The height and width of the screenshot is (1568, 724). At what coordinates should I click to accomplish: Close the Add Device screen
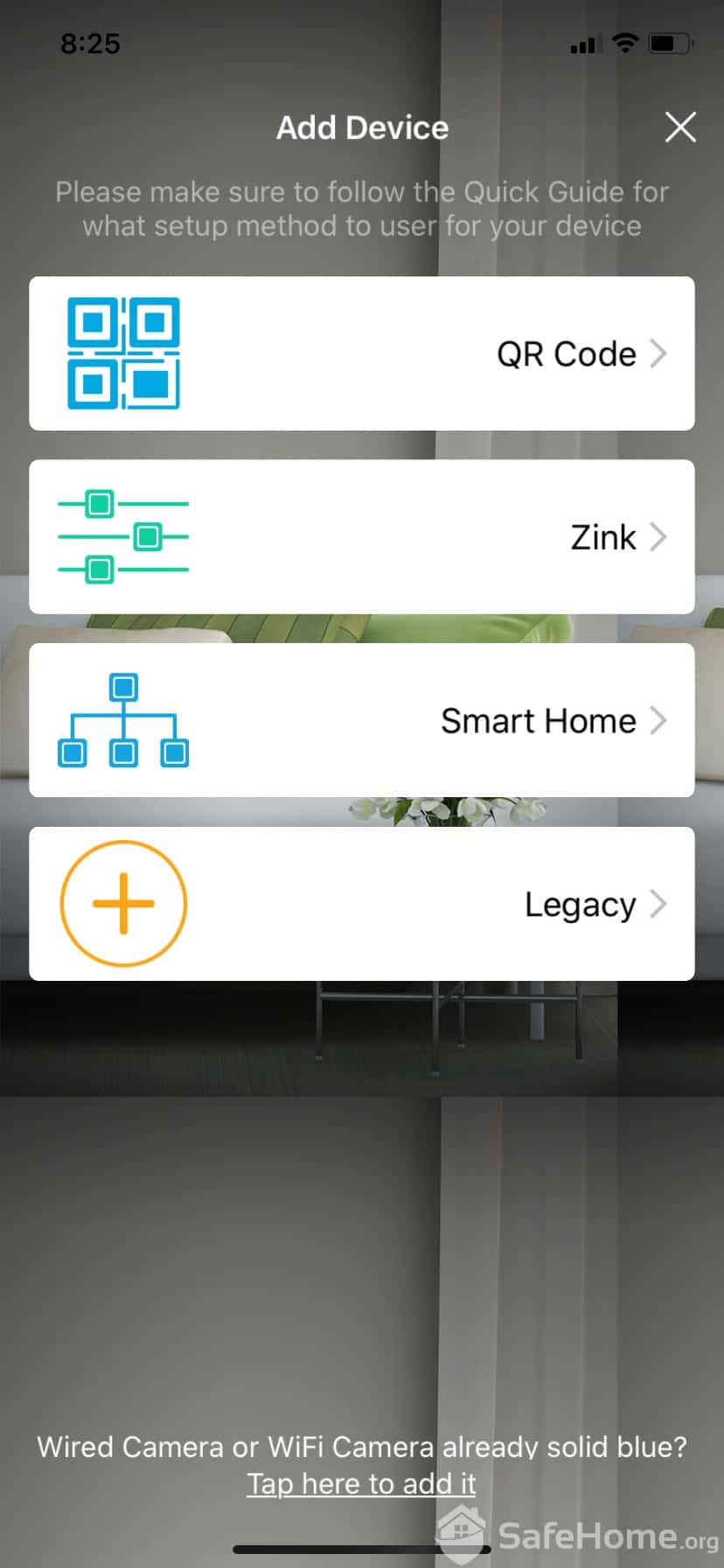click(680, 128)
